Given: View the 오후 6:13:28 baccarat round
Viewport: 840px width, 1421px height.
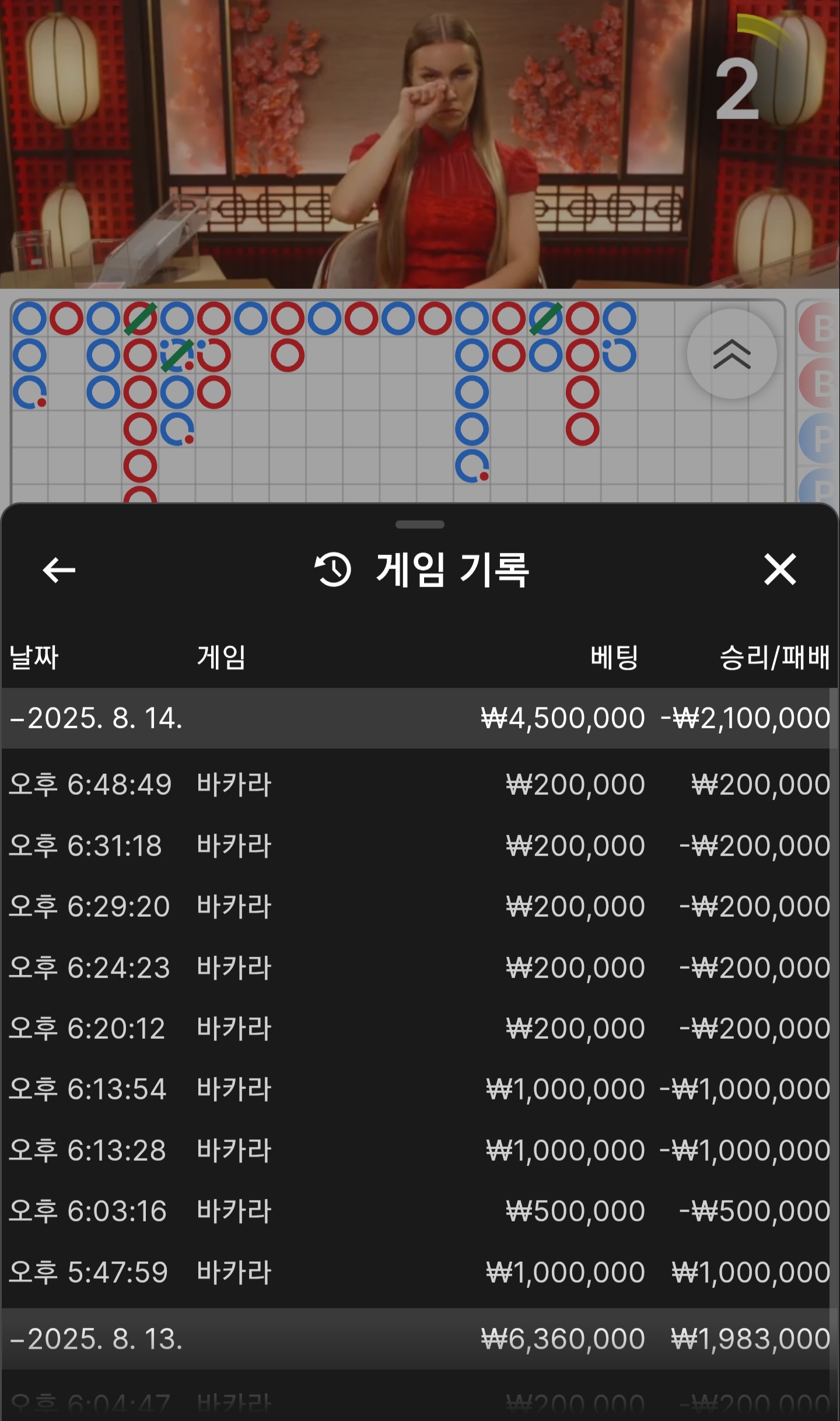Looking at the screenshot, I should [419, 1150].
